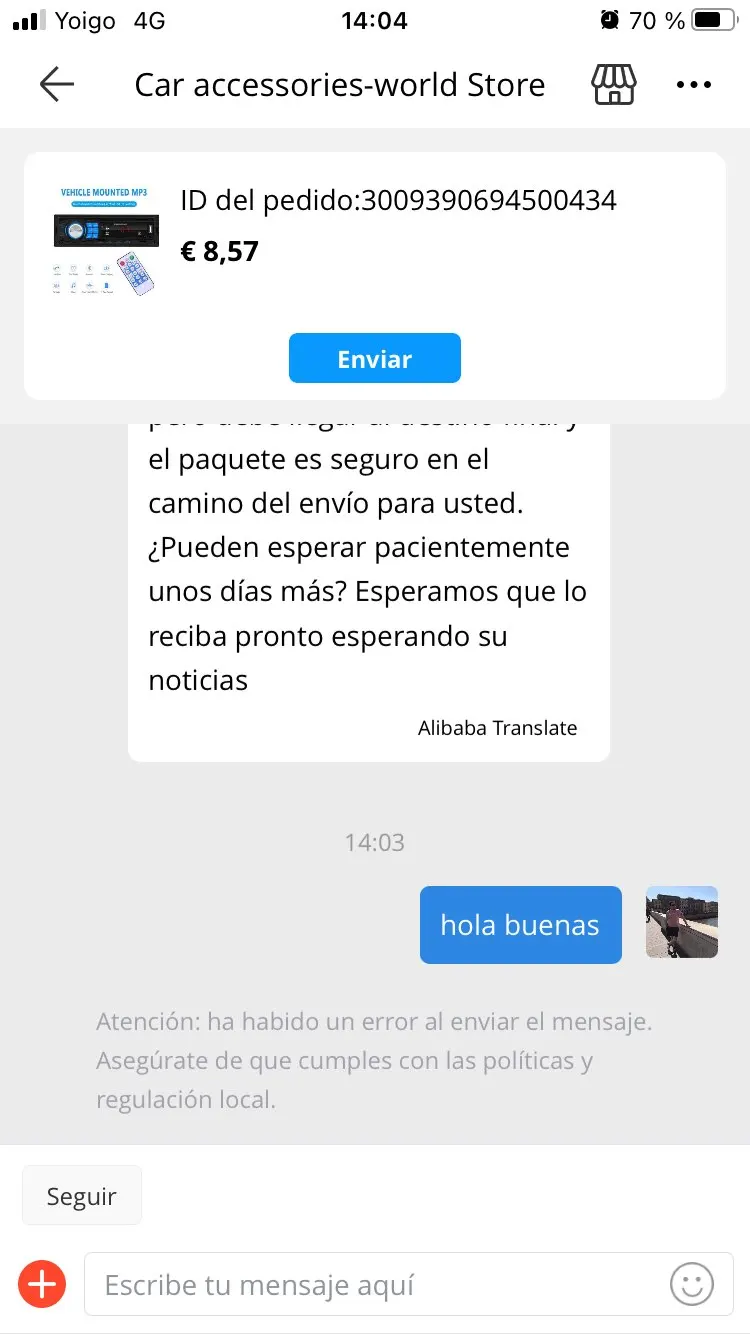Image resolution: width=750 pixels, height=1334 pixels.
Task: Tap the Seguir button
Action: click(x=82, y=1196)
